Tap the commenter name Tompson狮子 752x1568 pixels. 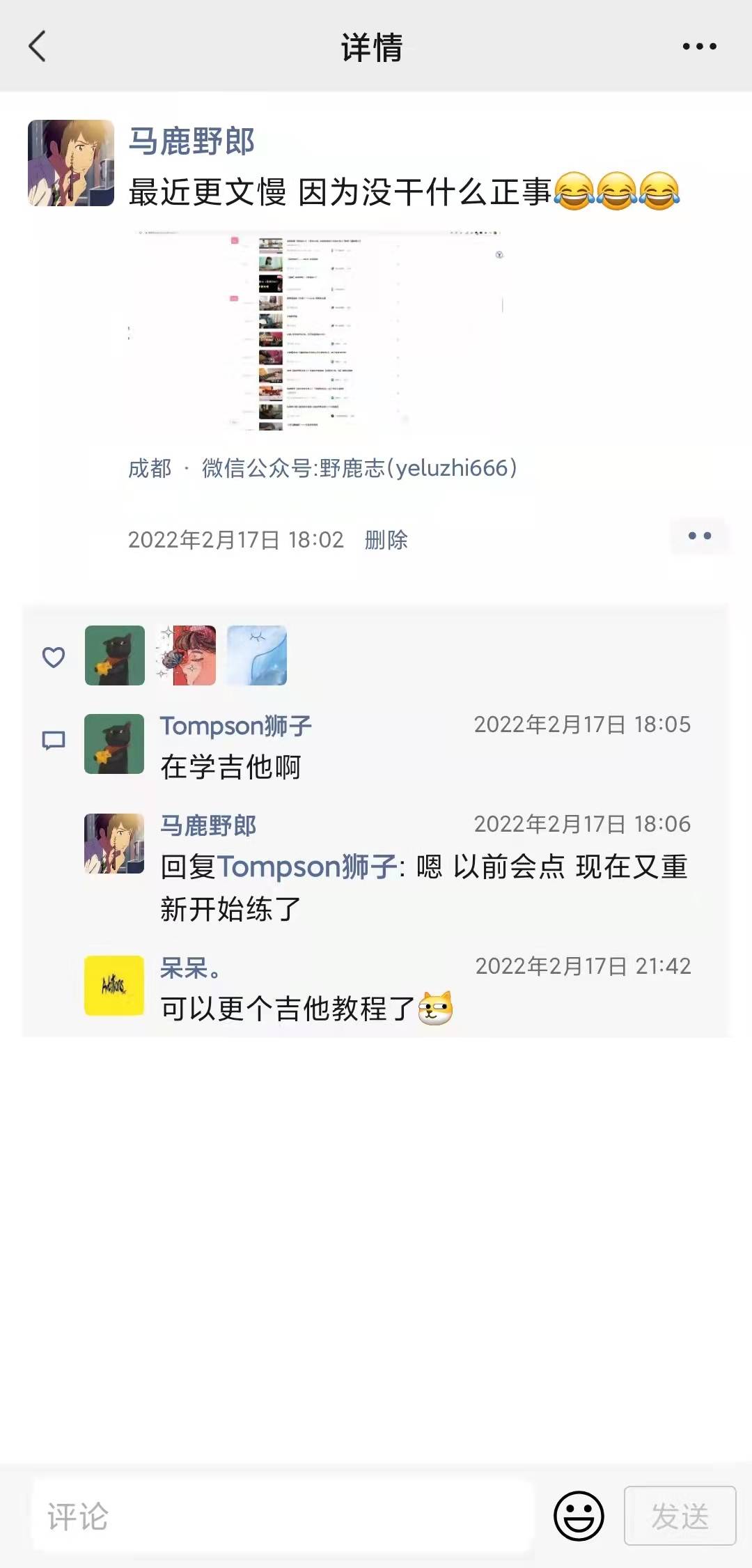pos(235,724)
